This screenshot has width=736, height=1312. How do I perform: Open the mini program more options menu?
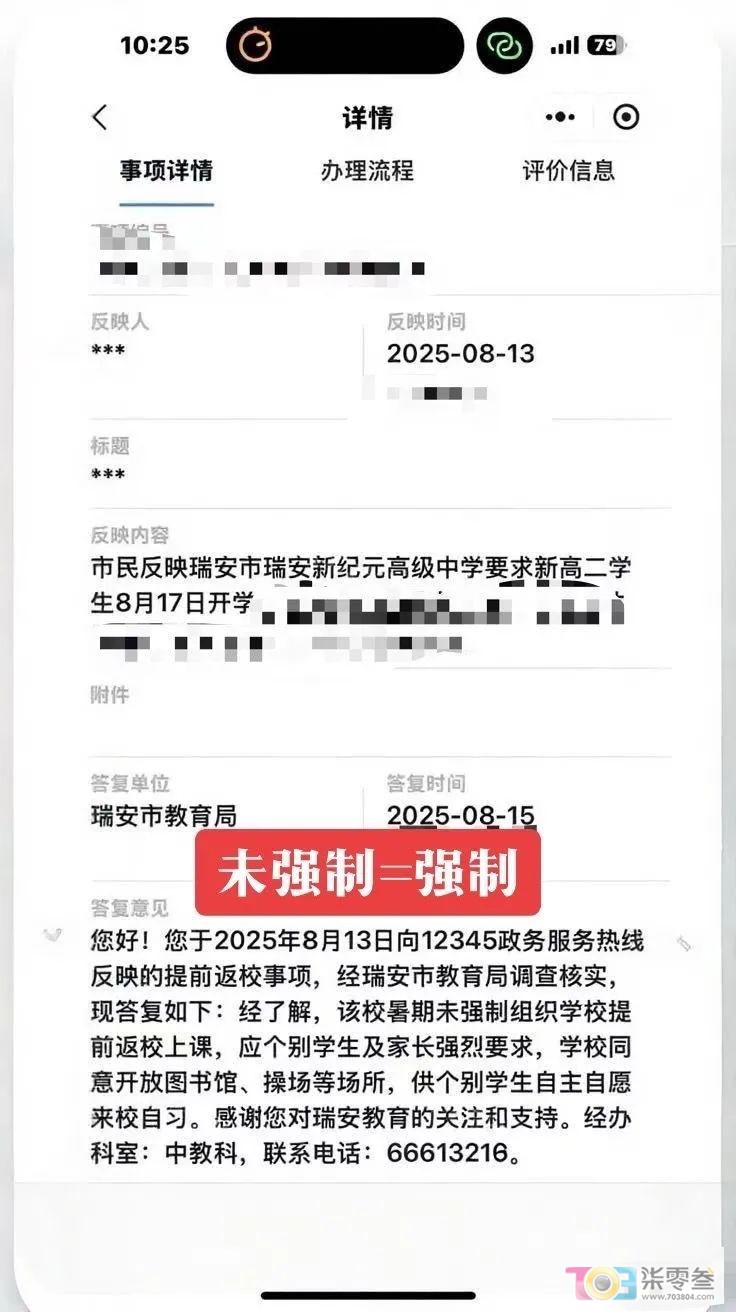[x=560, y=117]
